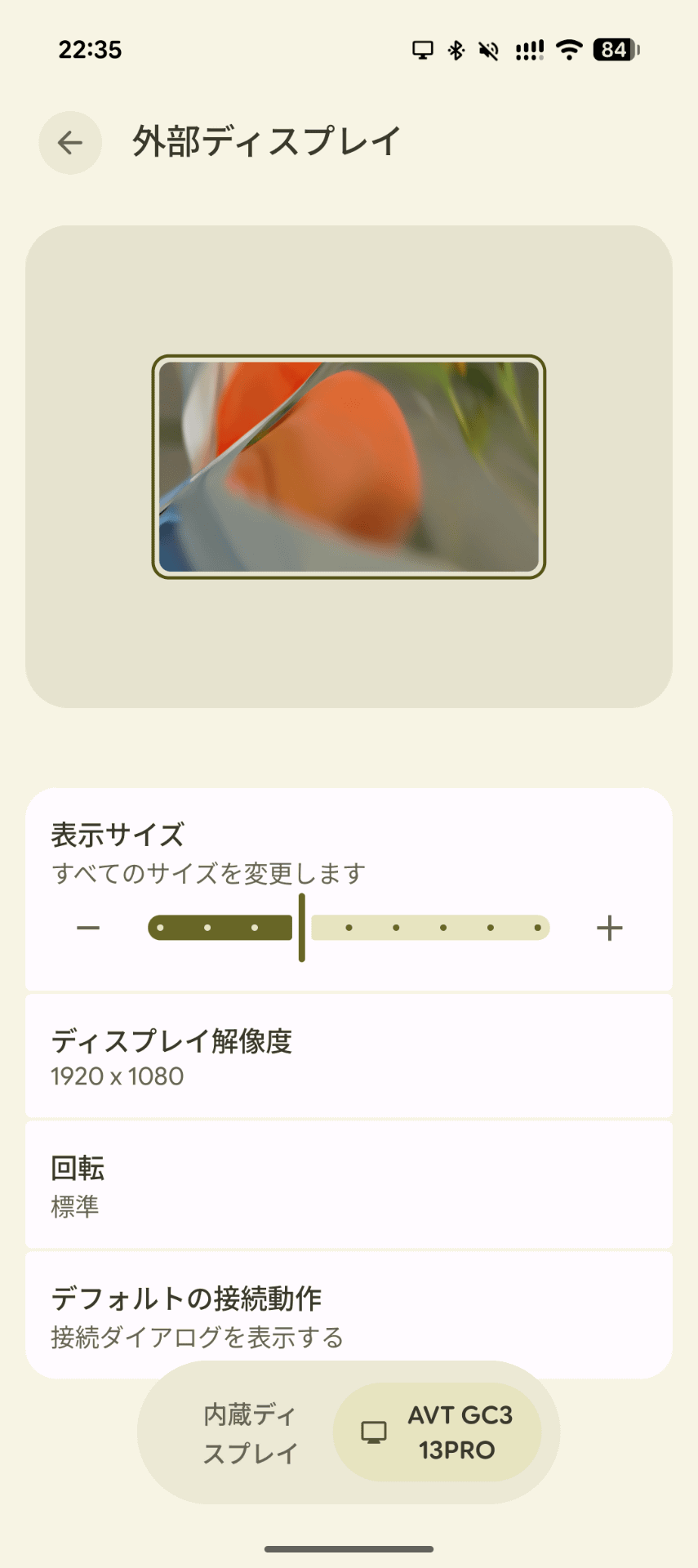Tap the battery indicator showing 84
Viewport: 698px width, 1568px height.
pos(613,51)
